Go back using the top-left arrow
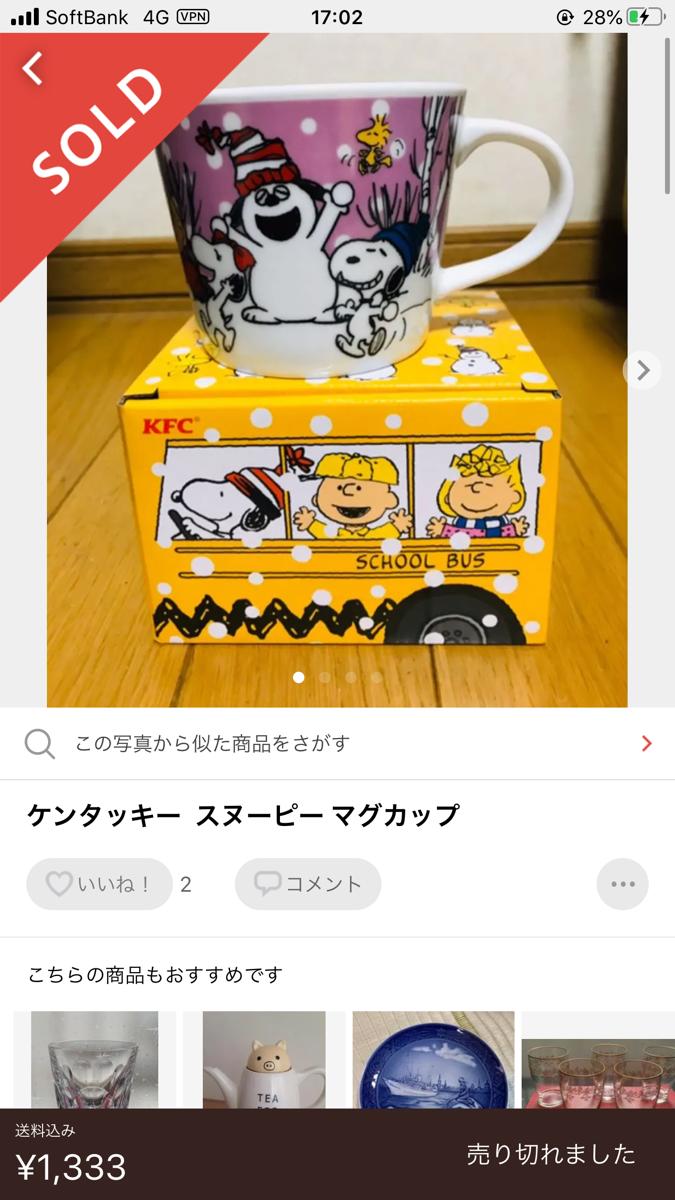675x1200 pixels. tap(33, 67)
